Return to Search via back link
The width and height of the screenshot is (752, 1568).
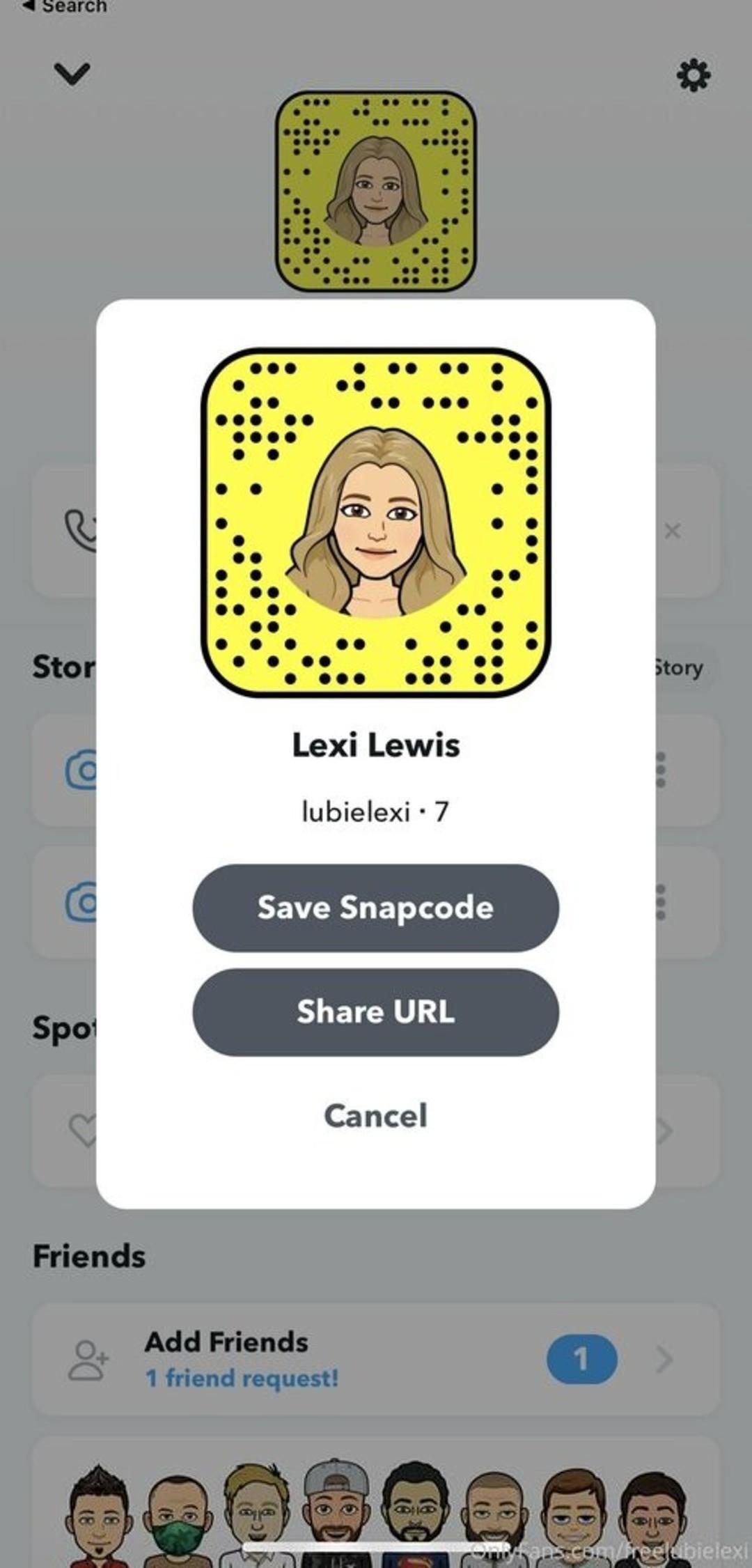point(65,7)
